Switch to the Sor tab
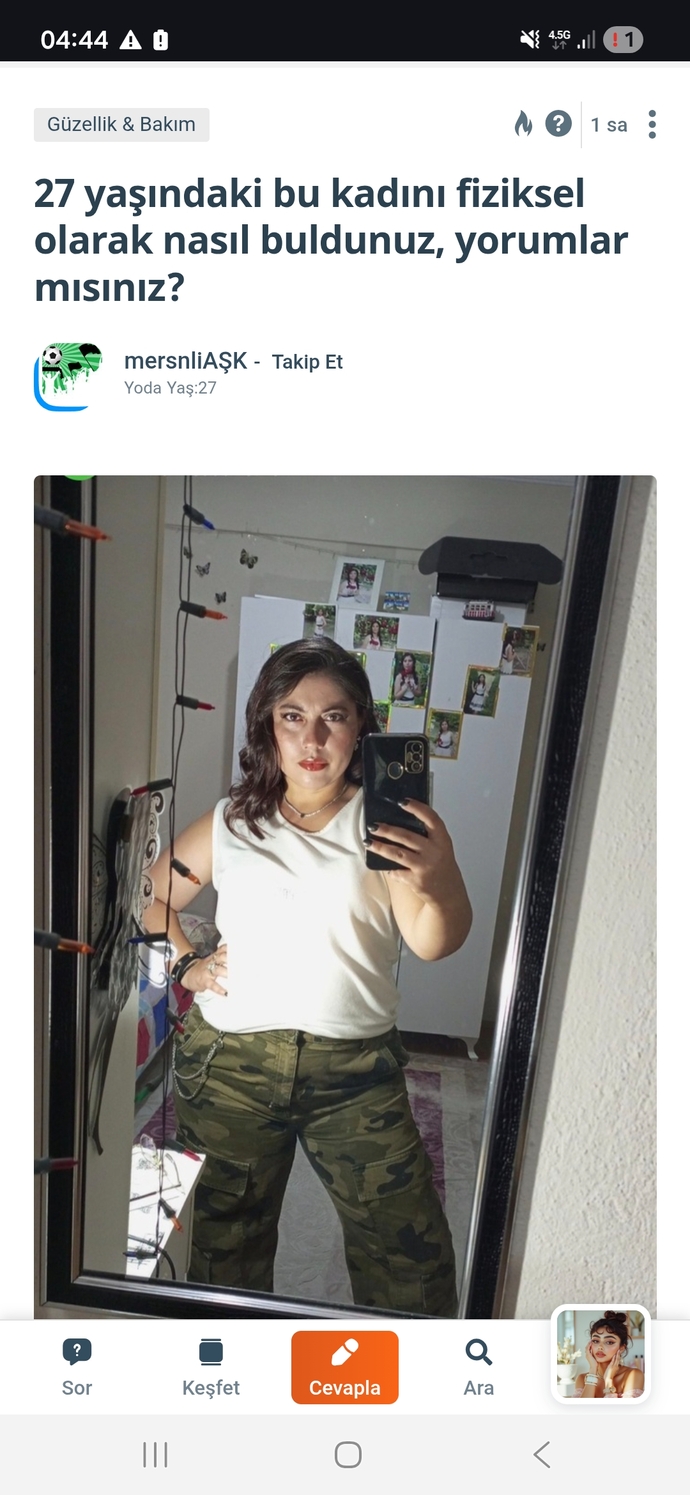Screen dimensions: 690x1495 tap(77, 1367)
